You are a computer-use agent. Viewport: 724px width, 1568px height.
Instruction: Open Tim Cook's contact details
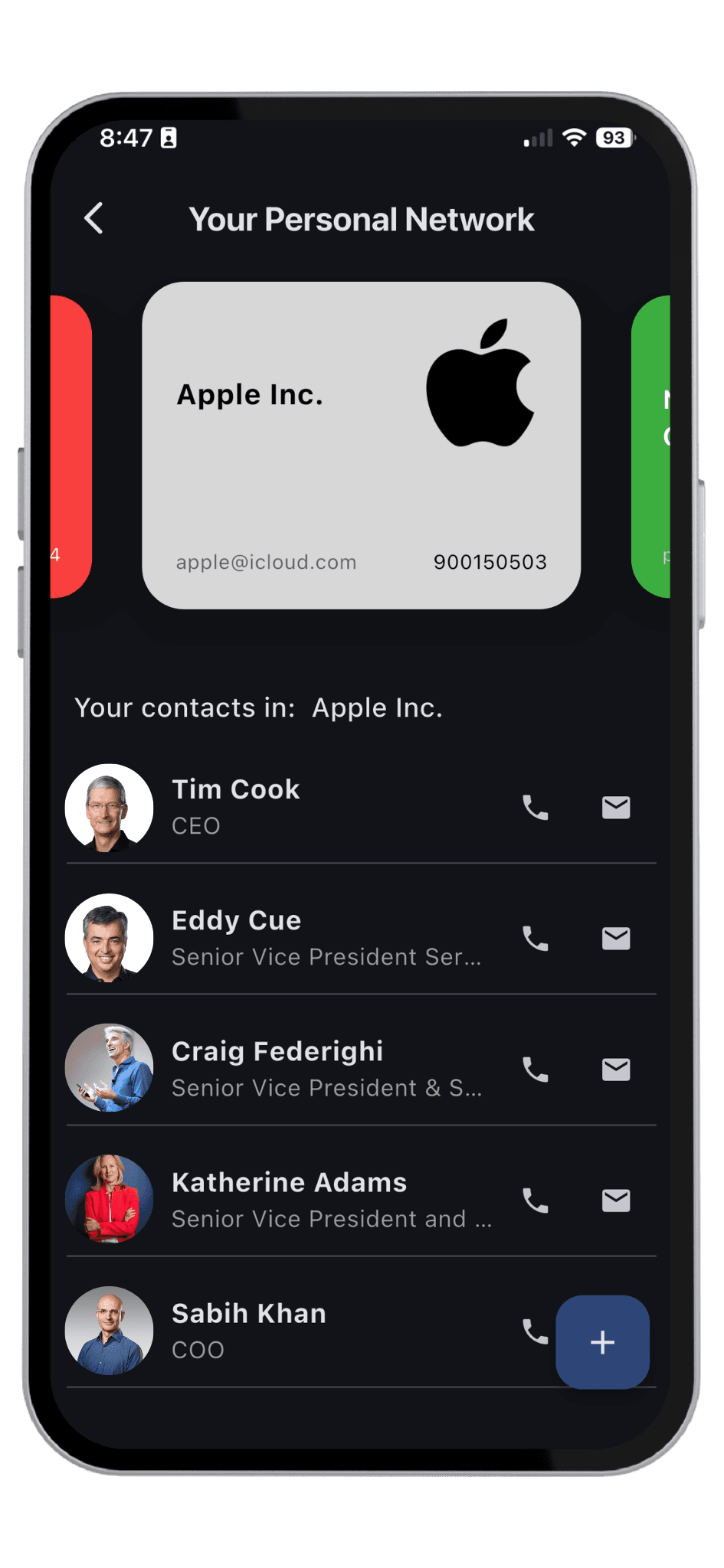click(306, 808)
